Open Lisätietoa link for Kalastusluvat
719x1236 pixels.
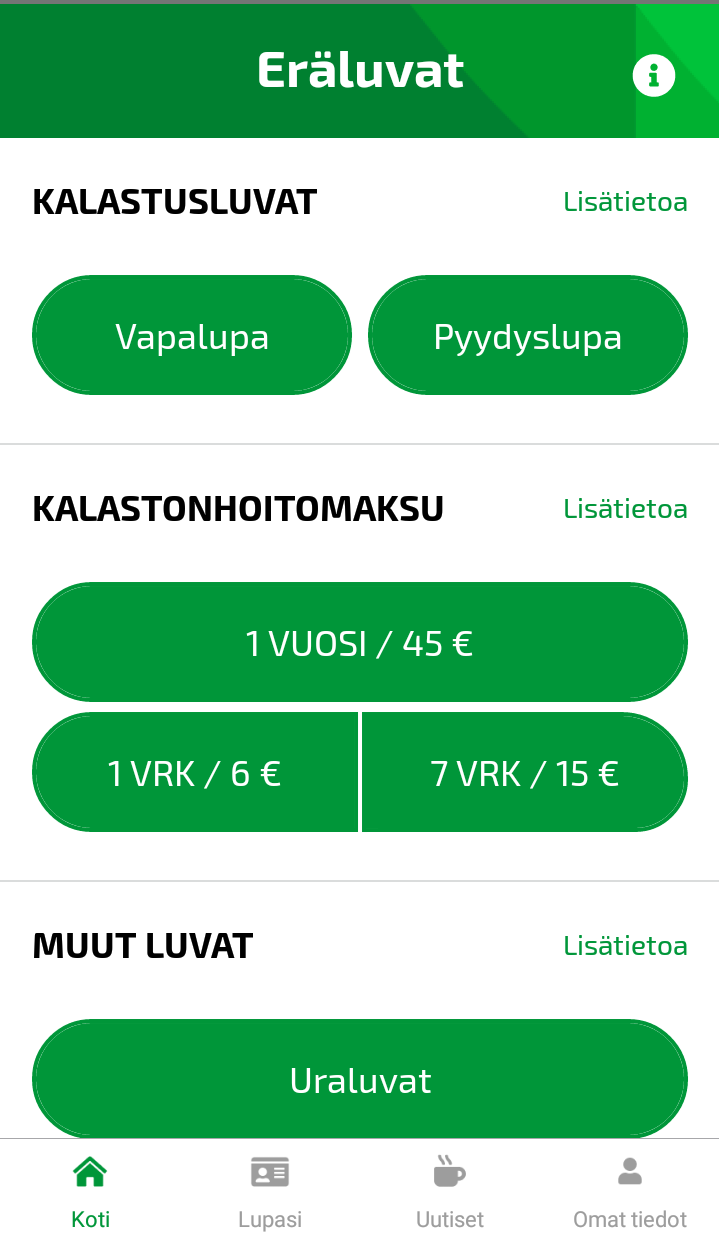pos(625,202)
